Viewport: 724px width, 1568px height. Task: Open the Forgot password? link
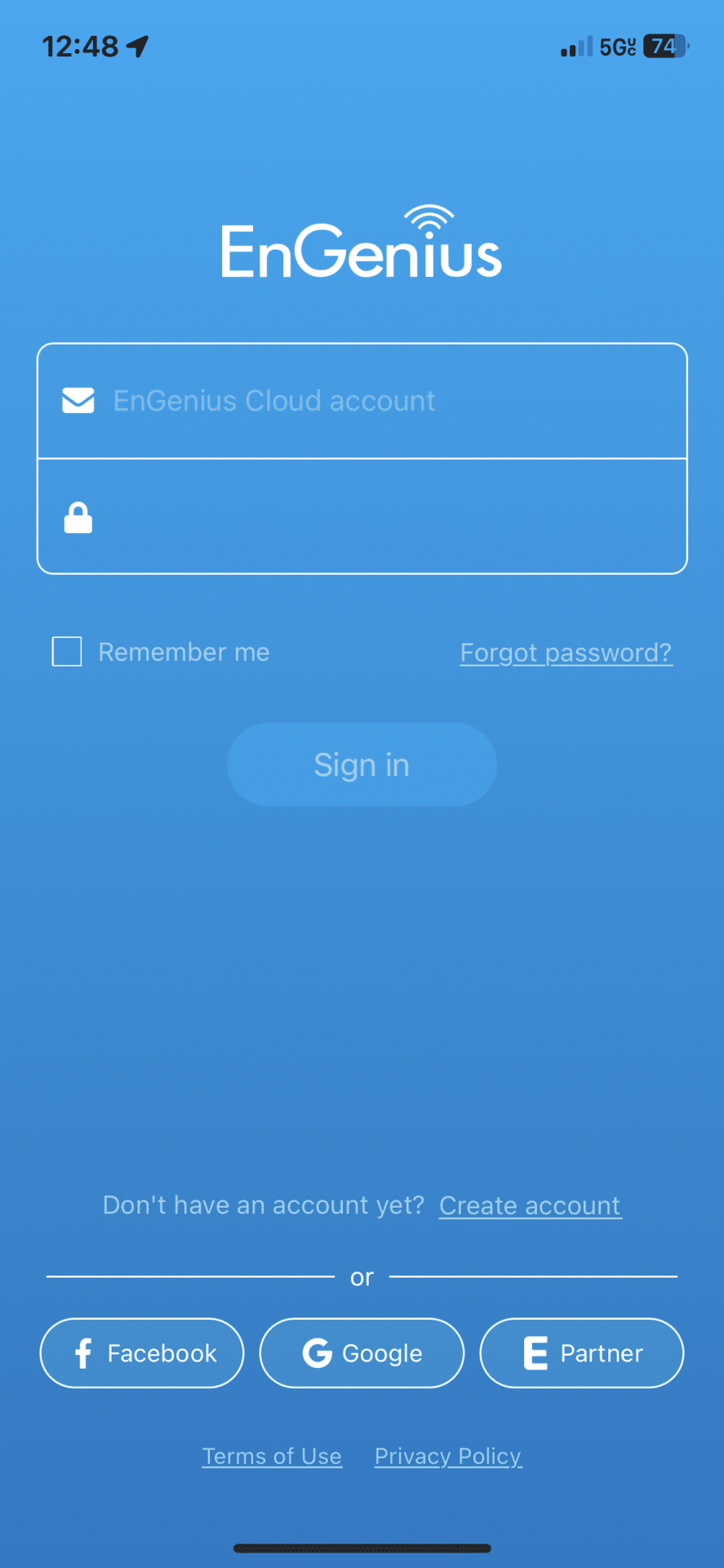click(566, 653)
